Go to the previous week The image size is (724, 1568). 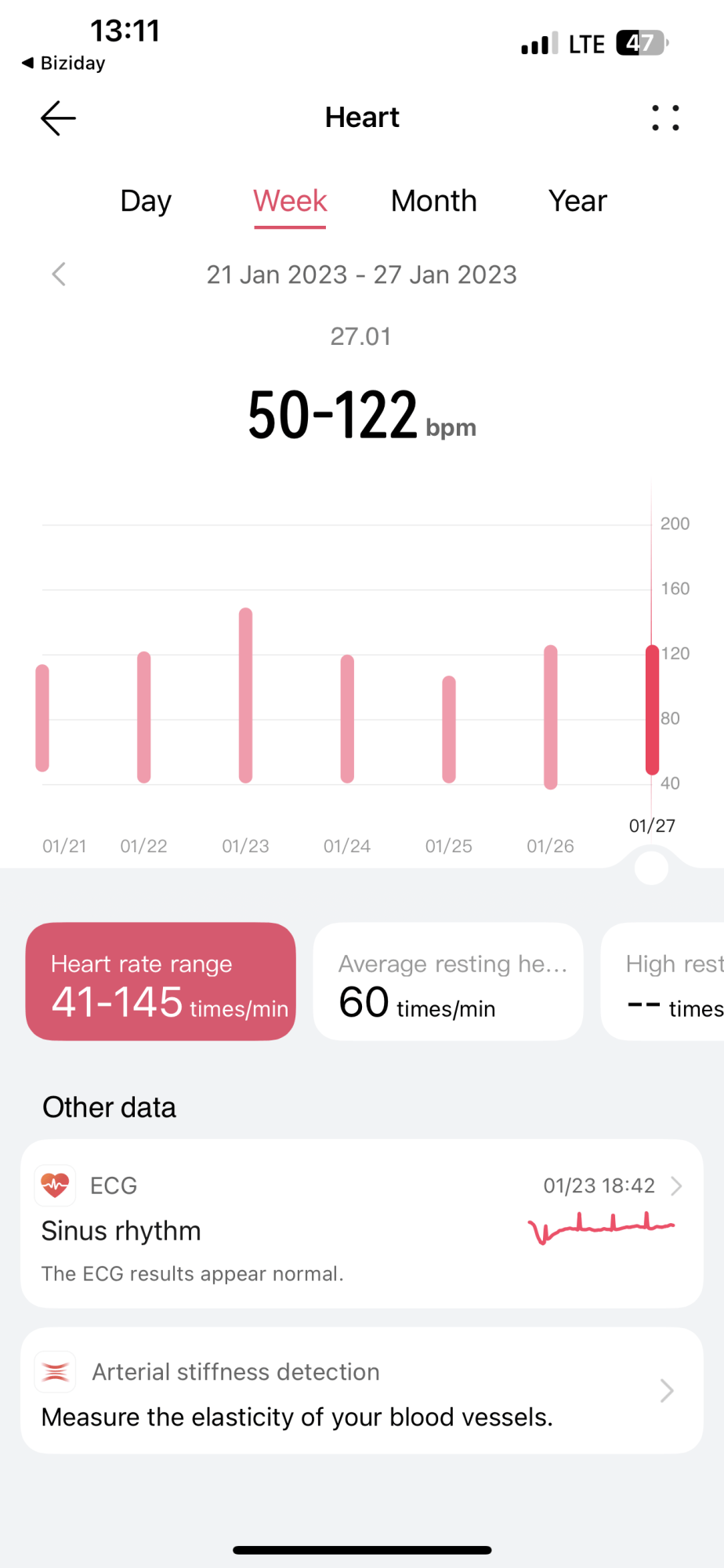click(x=59, y=274)
